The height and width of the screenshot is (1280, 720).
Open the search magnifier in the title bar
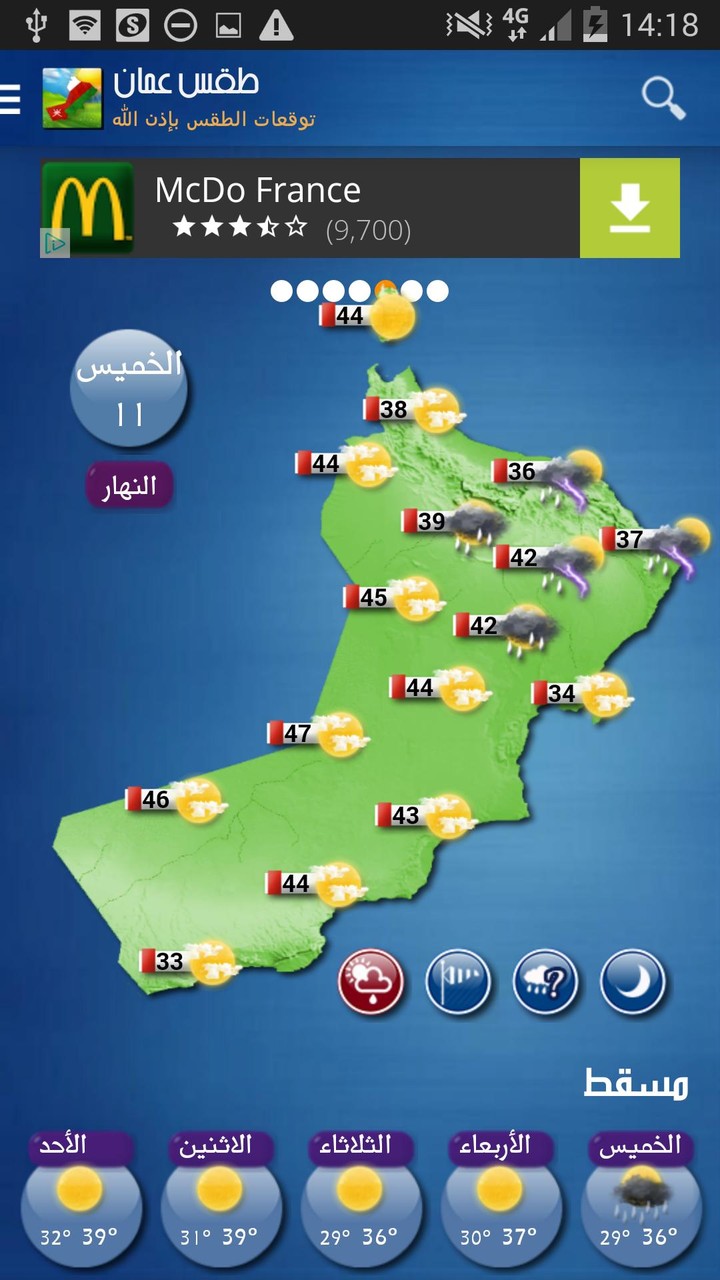point(662,97)
